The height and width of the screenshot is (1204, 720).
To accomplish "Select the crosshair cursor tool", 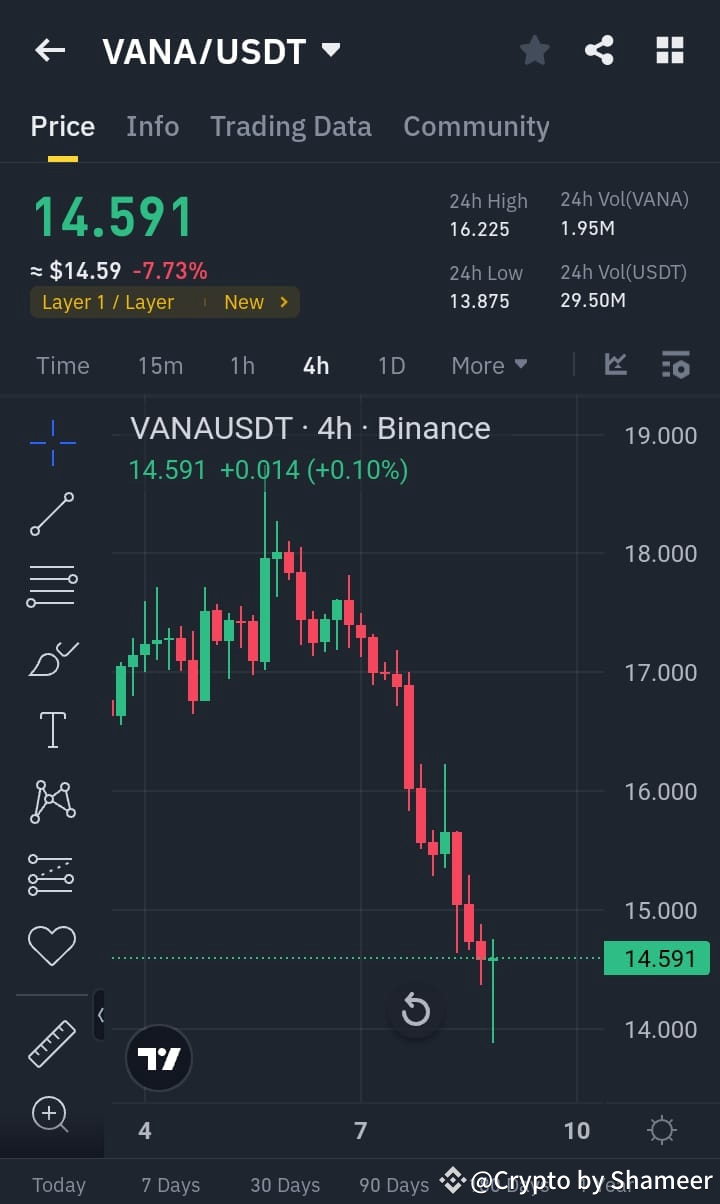I will point(52,442).
